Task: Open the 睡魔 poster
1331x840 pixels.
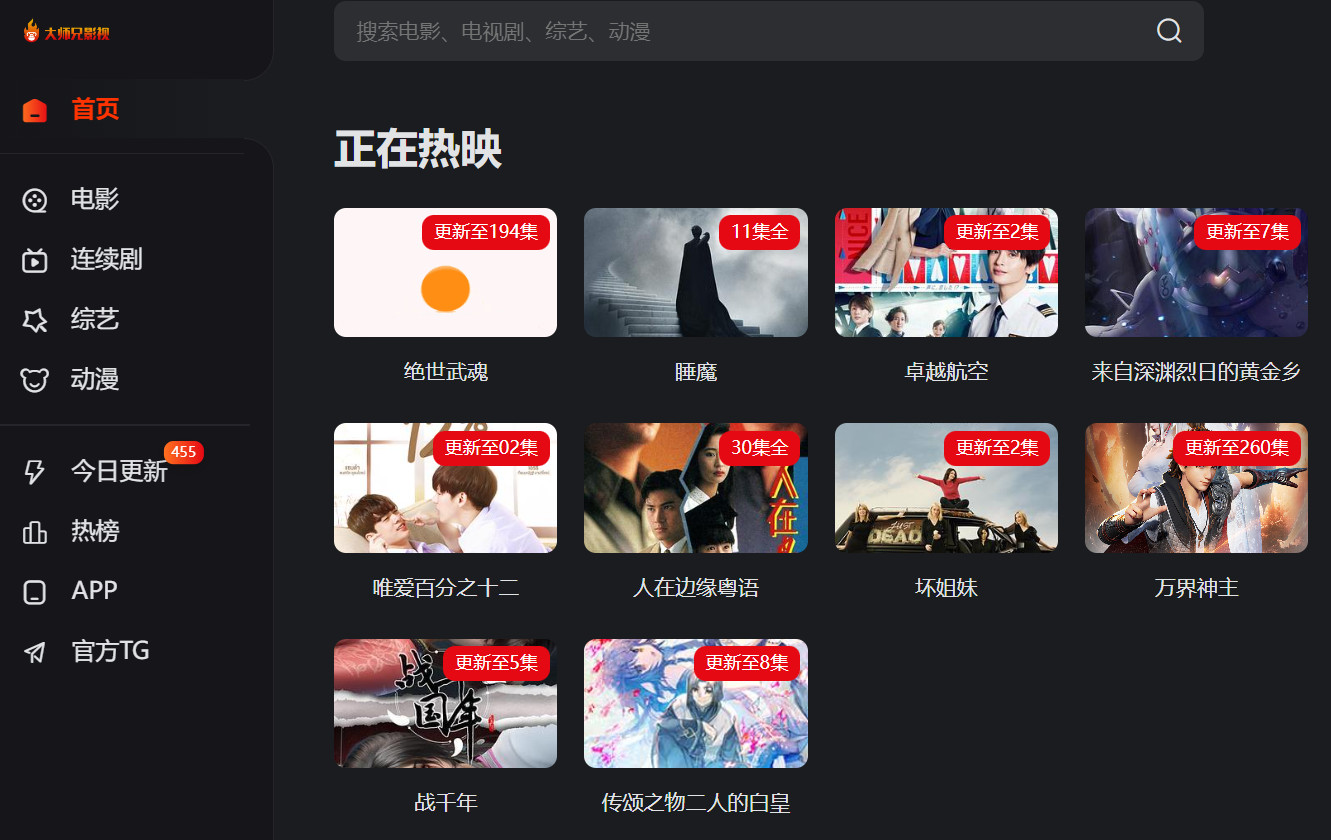Action: click(695, 273)
